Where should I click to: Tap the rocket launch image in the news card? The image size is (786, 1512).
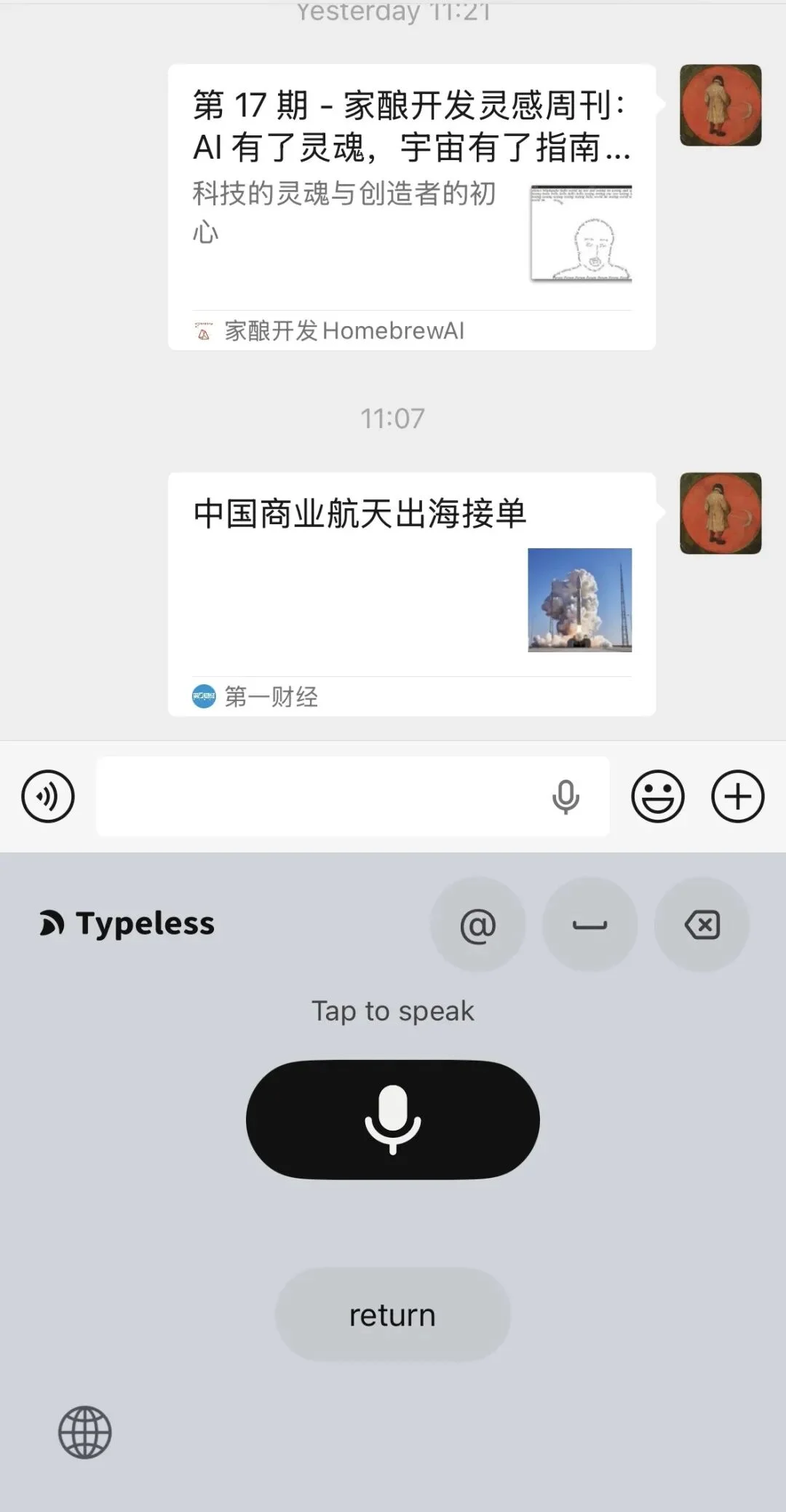coord(580,600)
